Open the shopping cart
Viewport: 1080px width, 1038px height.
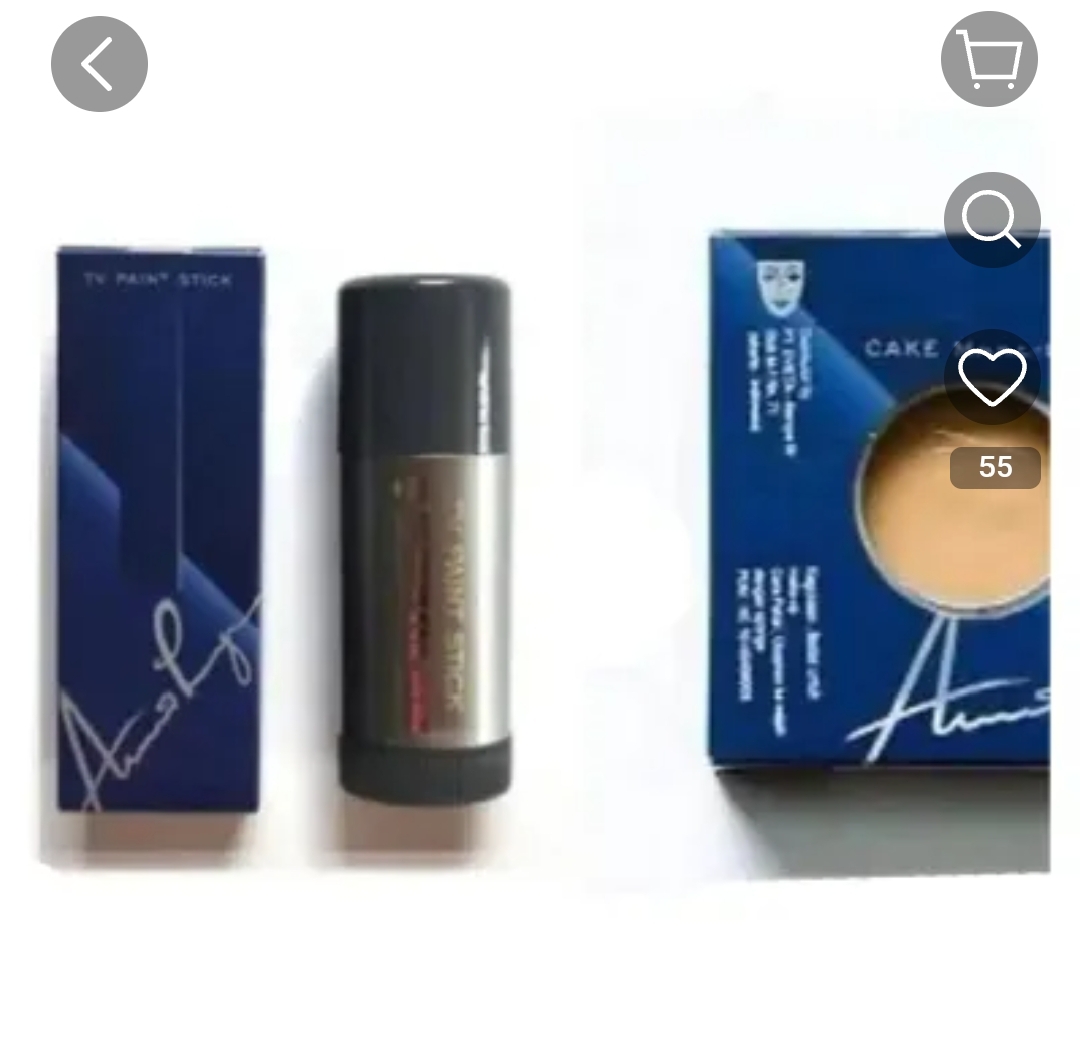point(989,59)
